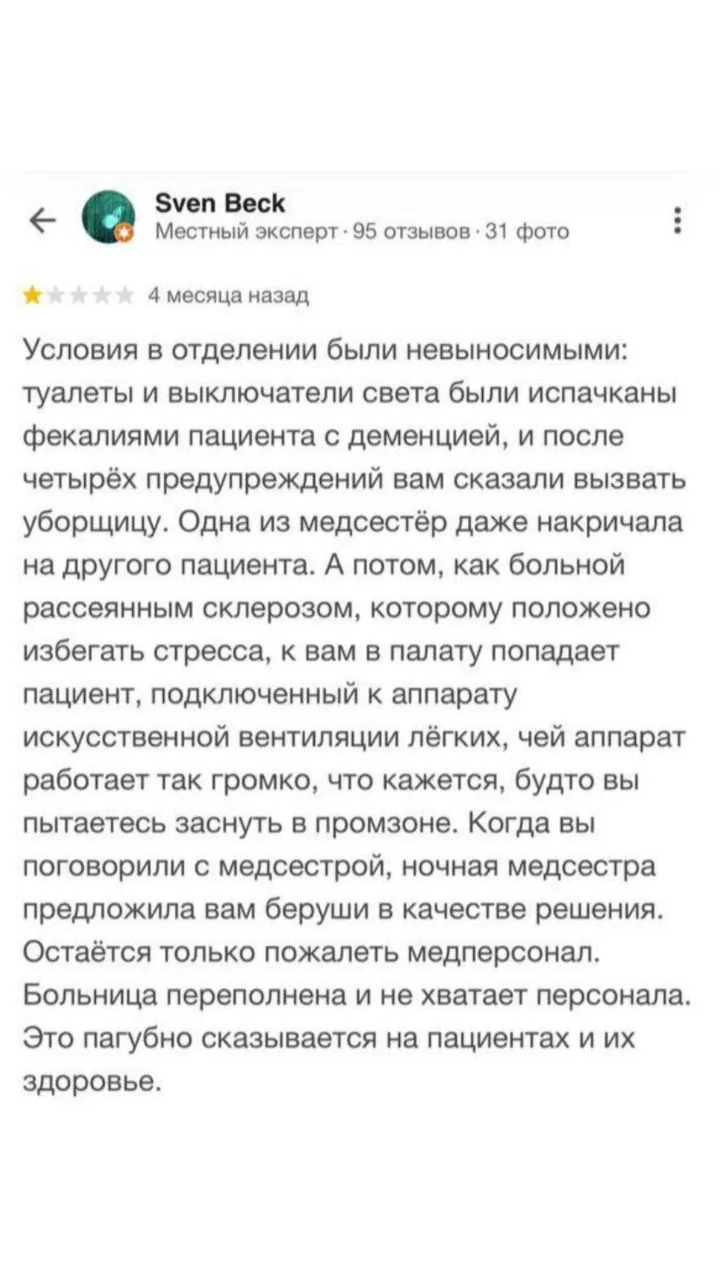Open the review's overflow menu
This screenshot has height=1280, width=720.
click(x=678, y=220)
